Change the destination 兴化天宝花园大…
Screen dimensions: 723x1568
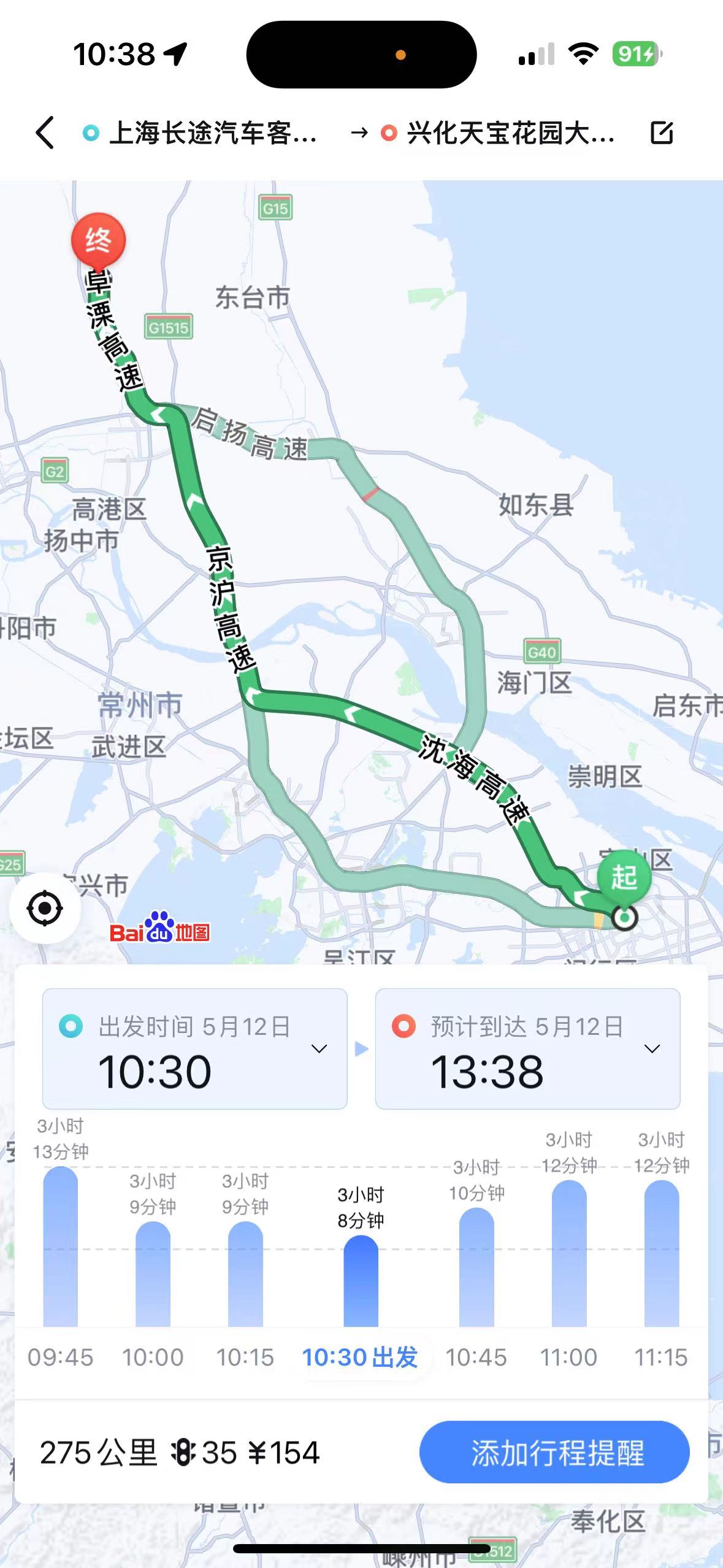point(498,133)
